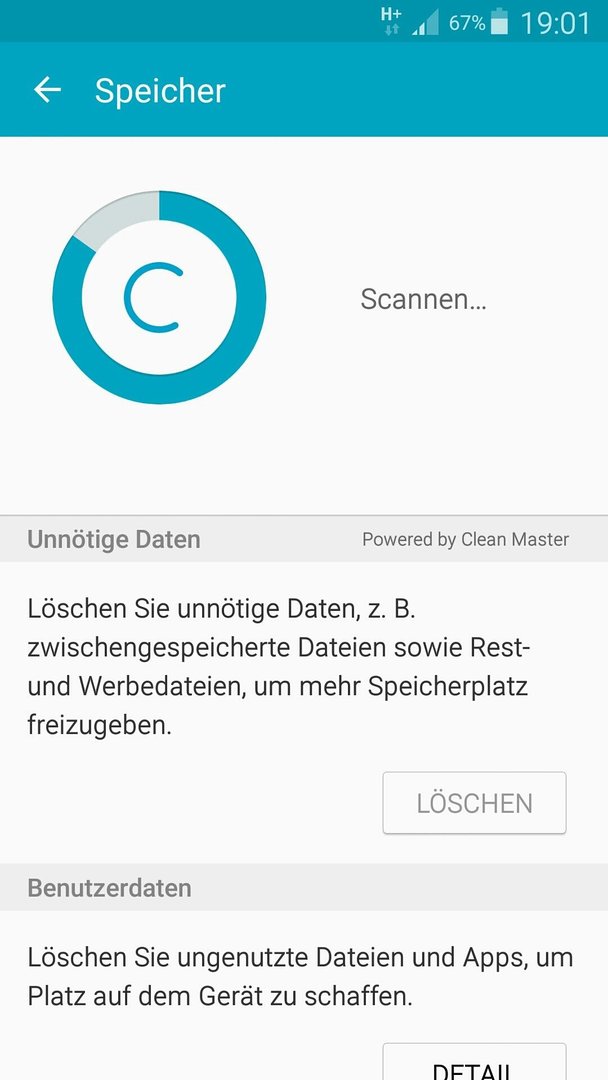
Task: Tap LÖSCHEN to delete unnecessary data
Action: click(474, 803)
